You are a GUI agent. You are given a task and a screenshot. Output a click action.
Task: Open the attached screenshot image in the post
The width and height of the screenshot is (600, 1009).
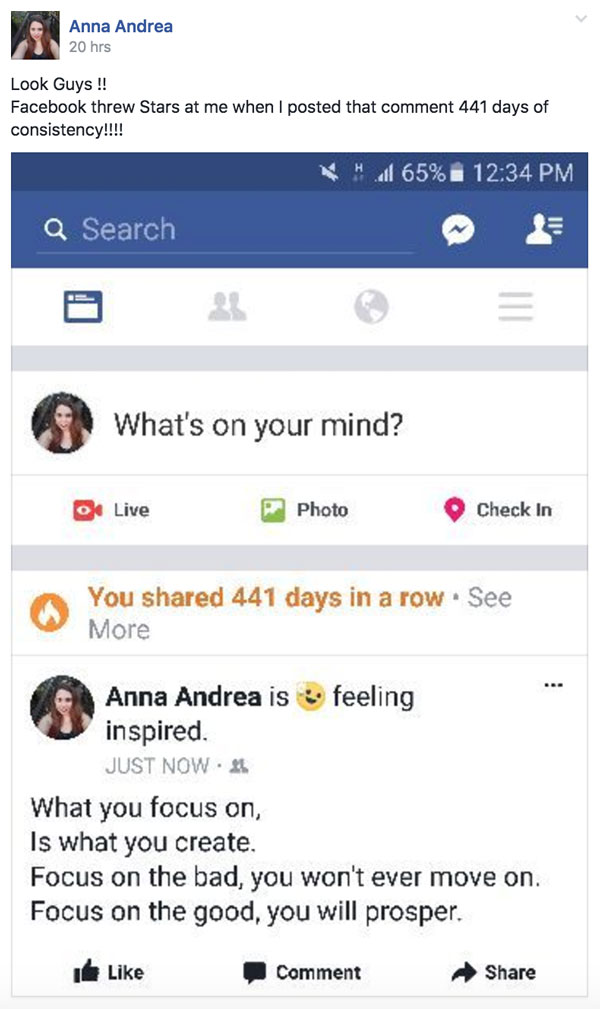(299, 575)
